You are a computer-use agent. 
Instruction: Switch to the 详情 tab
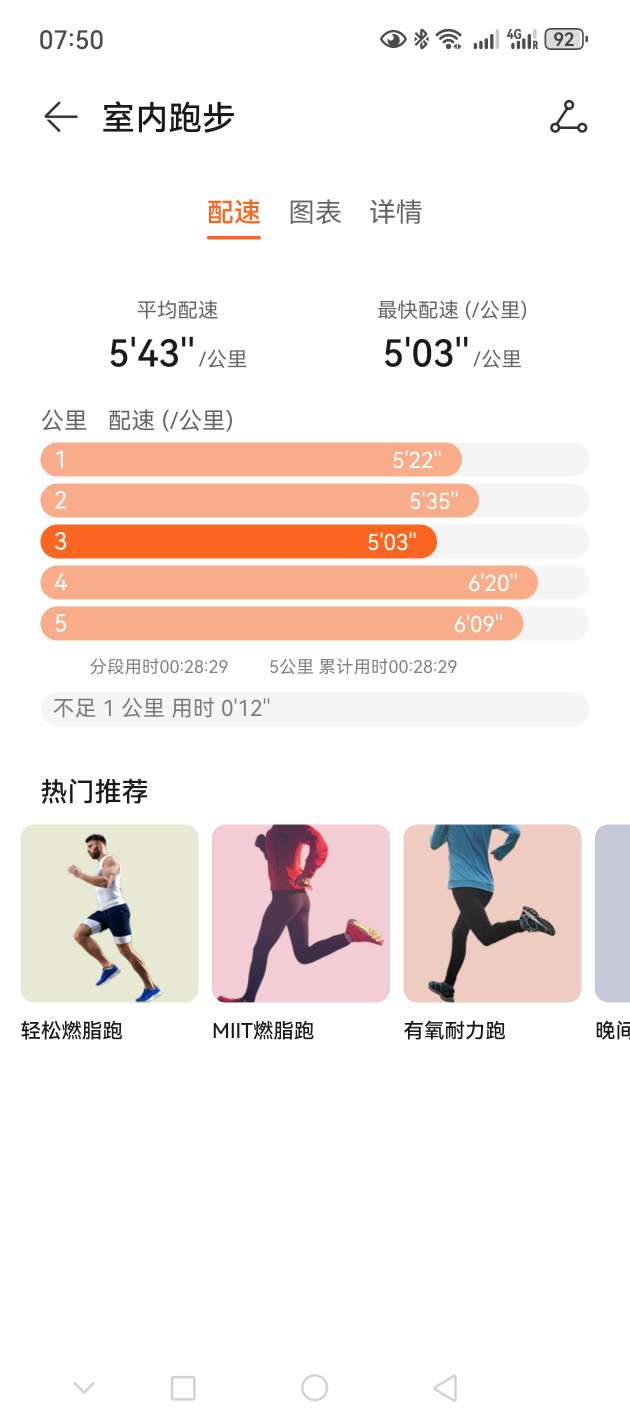pos(396,212)
